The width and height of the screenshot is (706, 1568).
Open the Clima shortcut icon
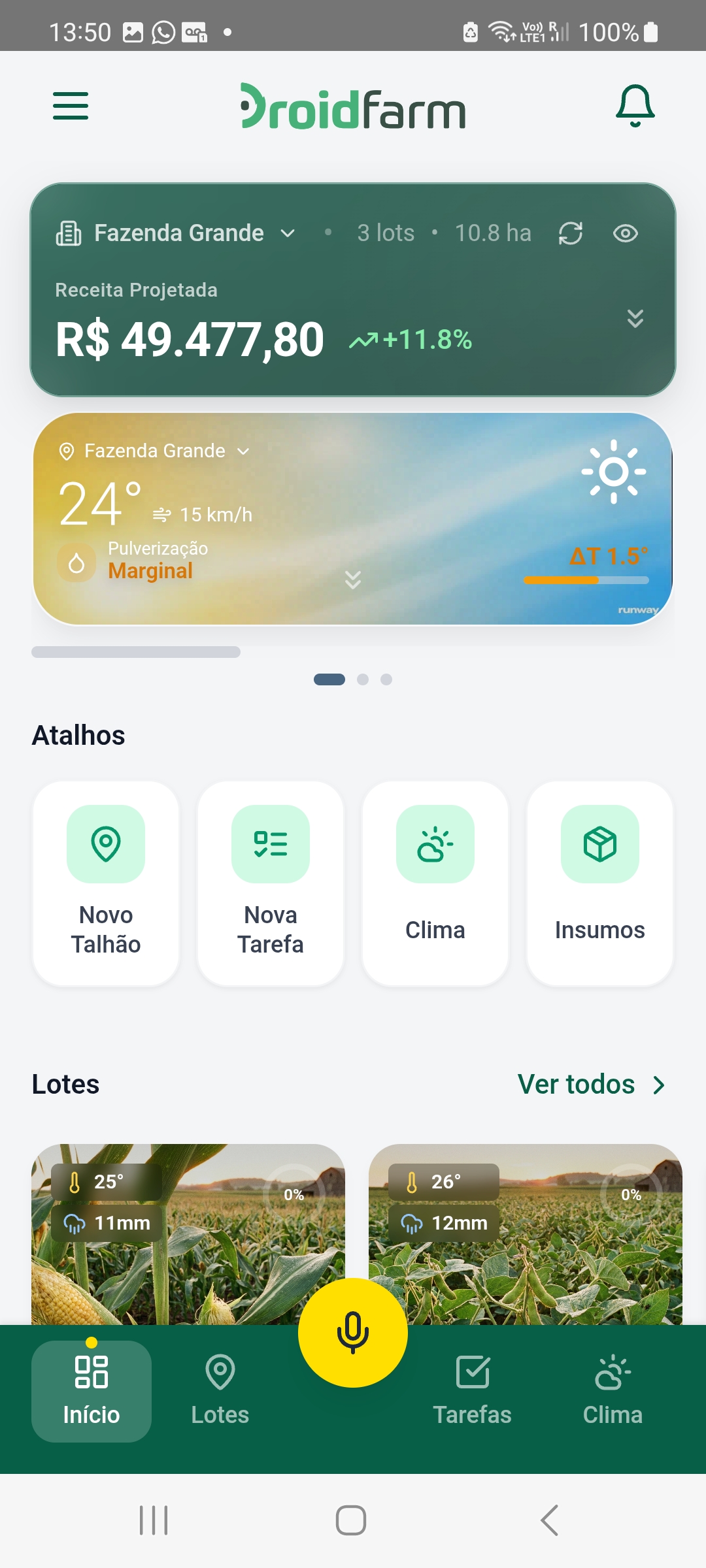point(435,843)
